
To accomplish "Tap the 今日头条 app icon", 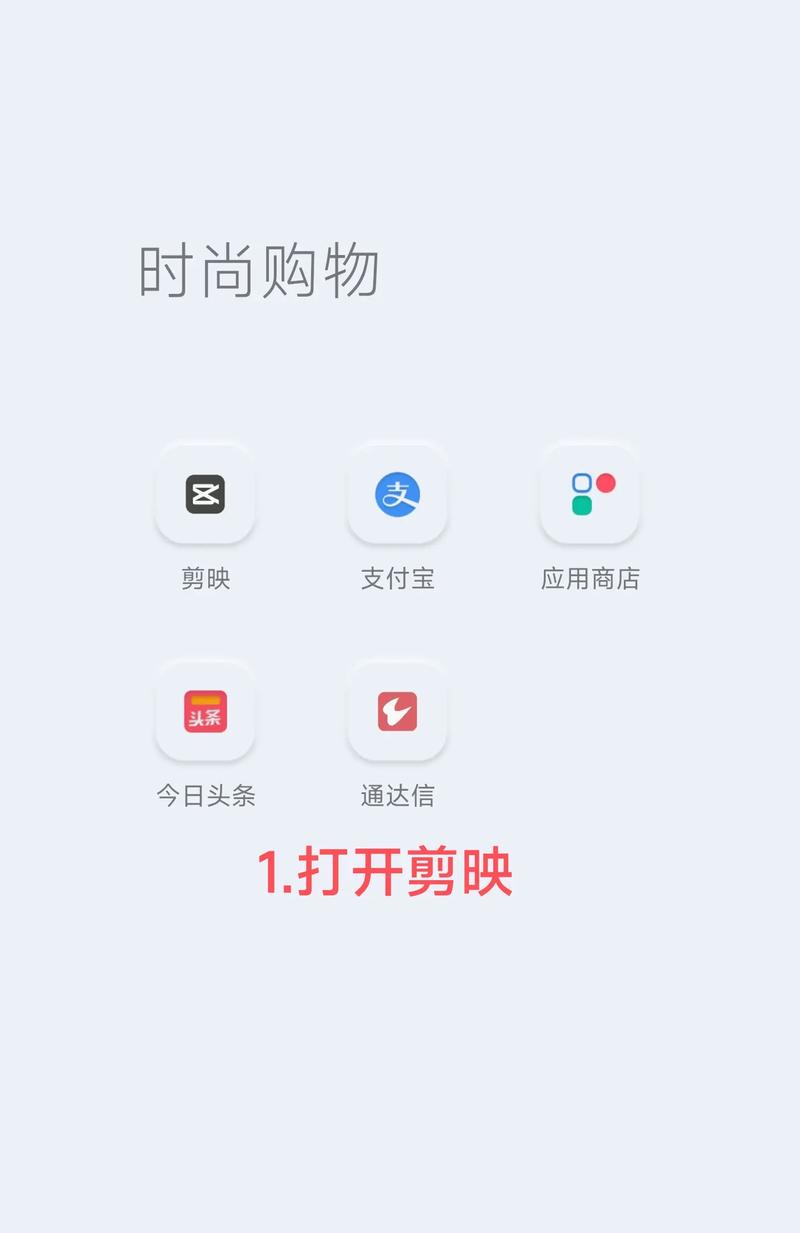I will [205, 711].
